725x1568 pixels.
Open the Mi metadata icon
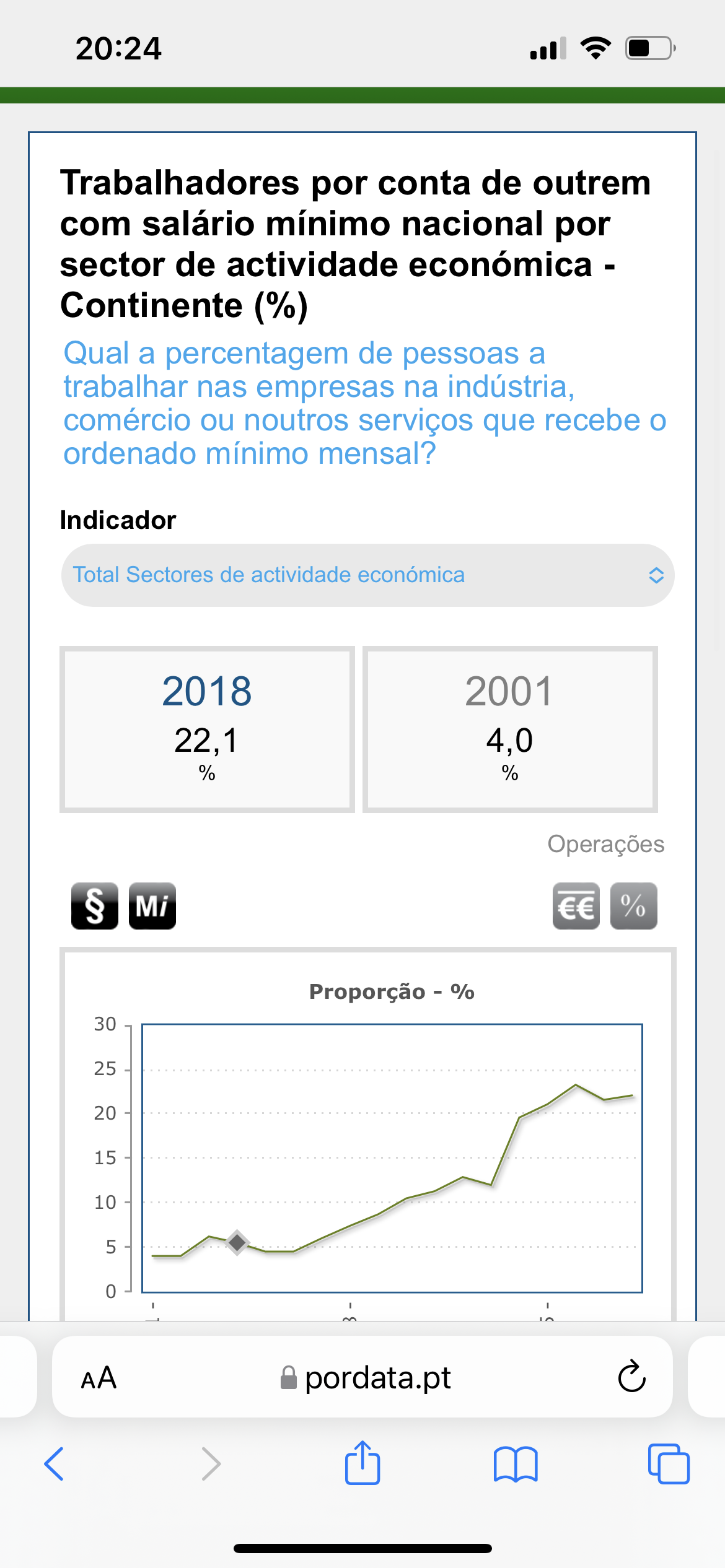152,906
